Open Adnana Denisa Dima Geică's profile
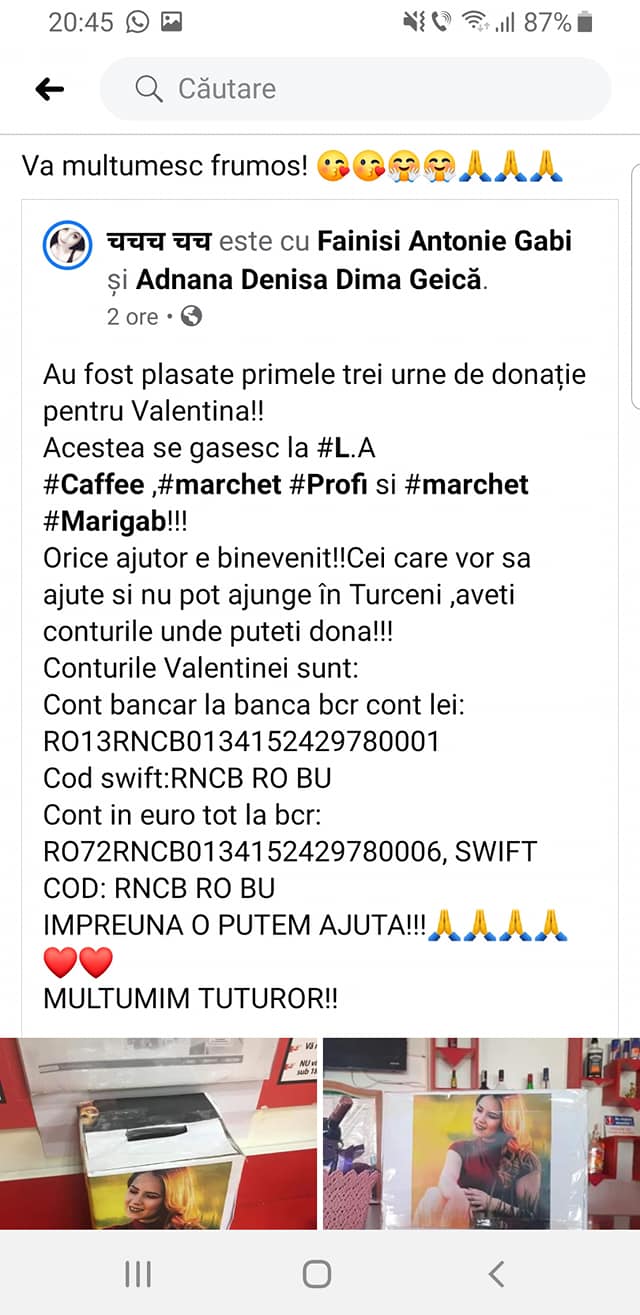Viewport: 640px width, 1315px height. pos(309,280)
